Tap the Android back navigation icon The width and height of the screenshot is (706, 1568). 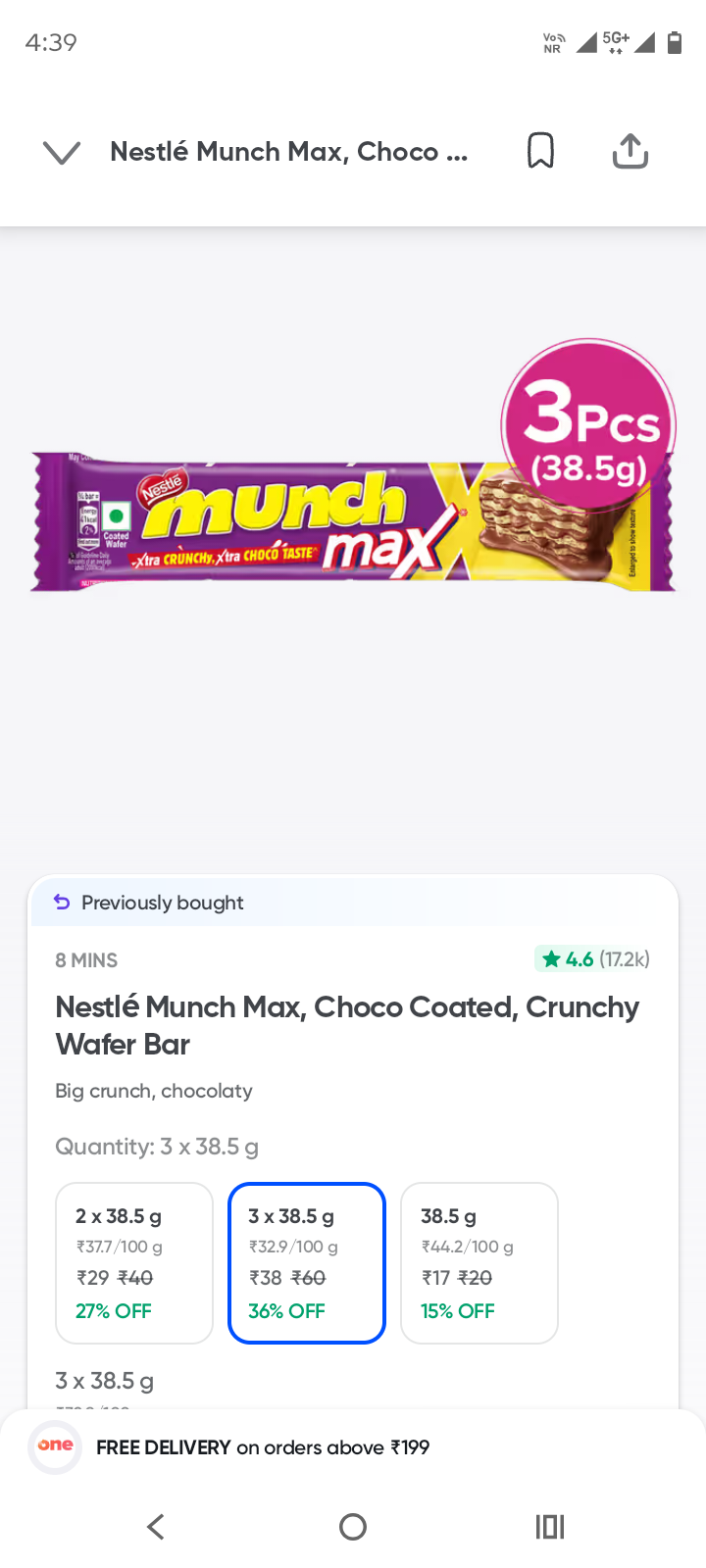pos(155,1526)
